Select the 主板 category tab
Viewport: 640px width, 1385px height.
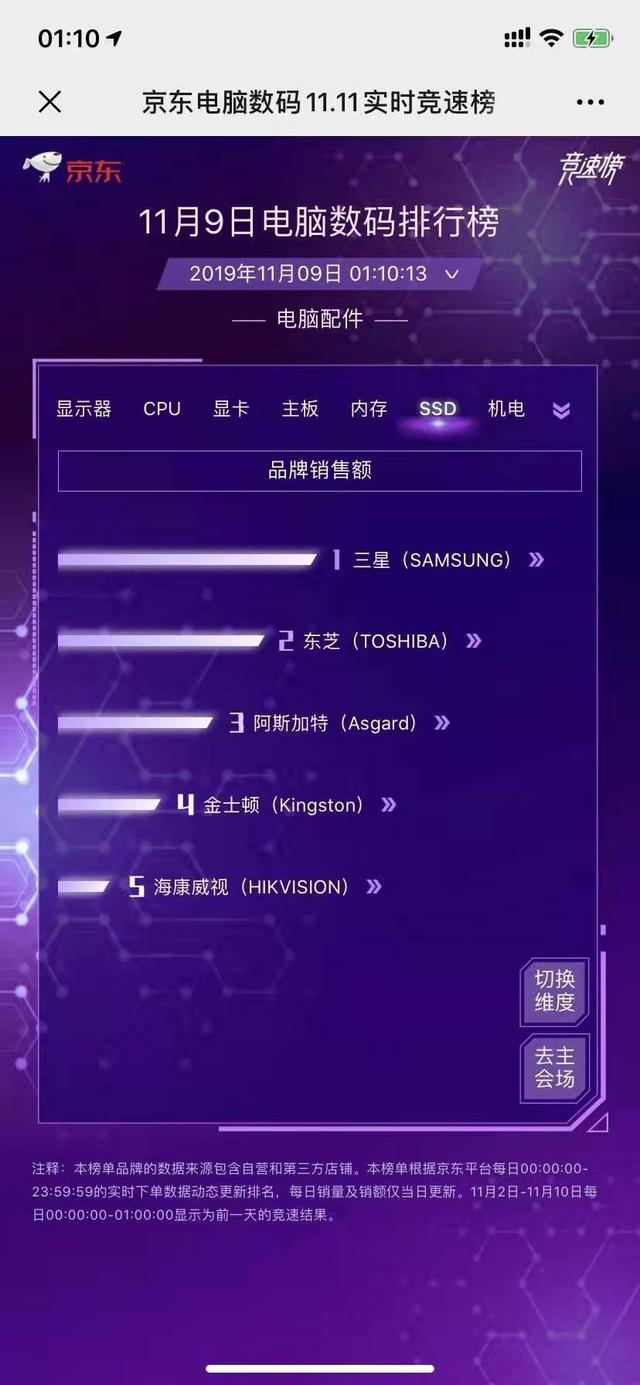click(300, 408)
